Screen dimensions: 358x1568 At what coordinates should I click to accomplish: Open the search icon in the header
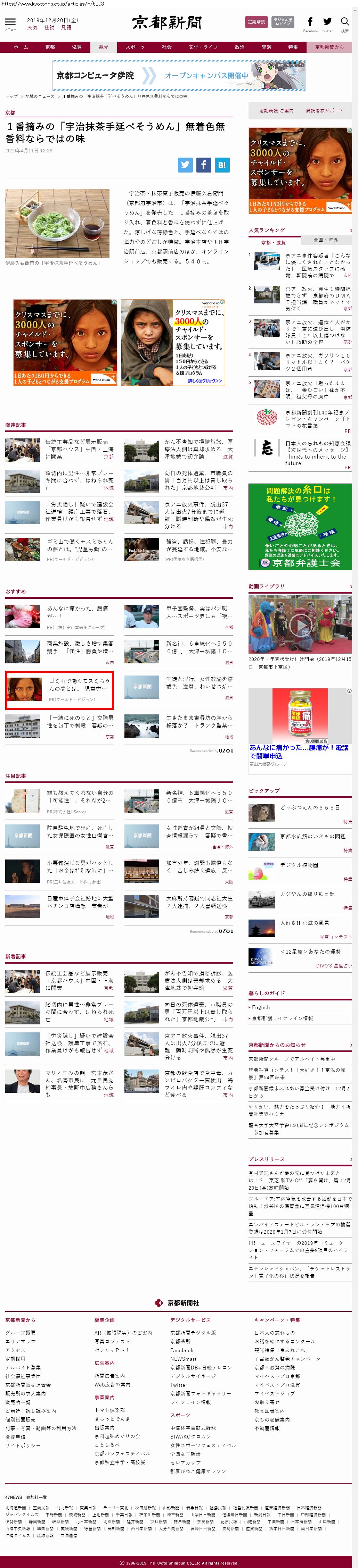(344, 23)
